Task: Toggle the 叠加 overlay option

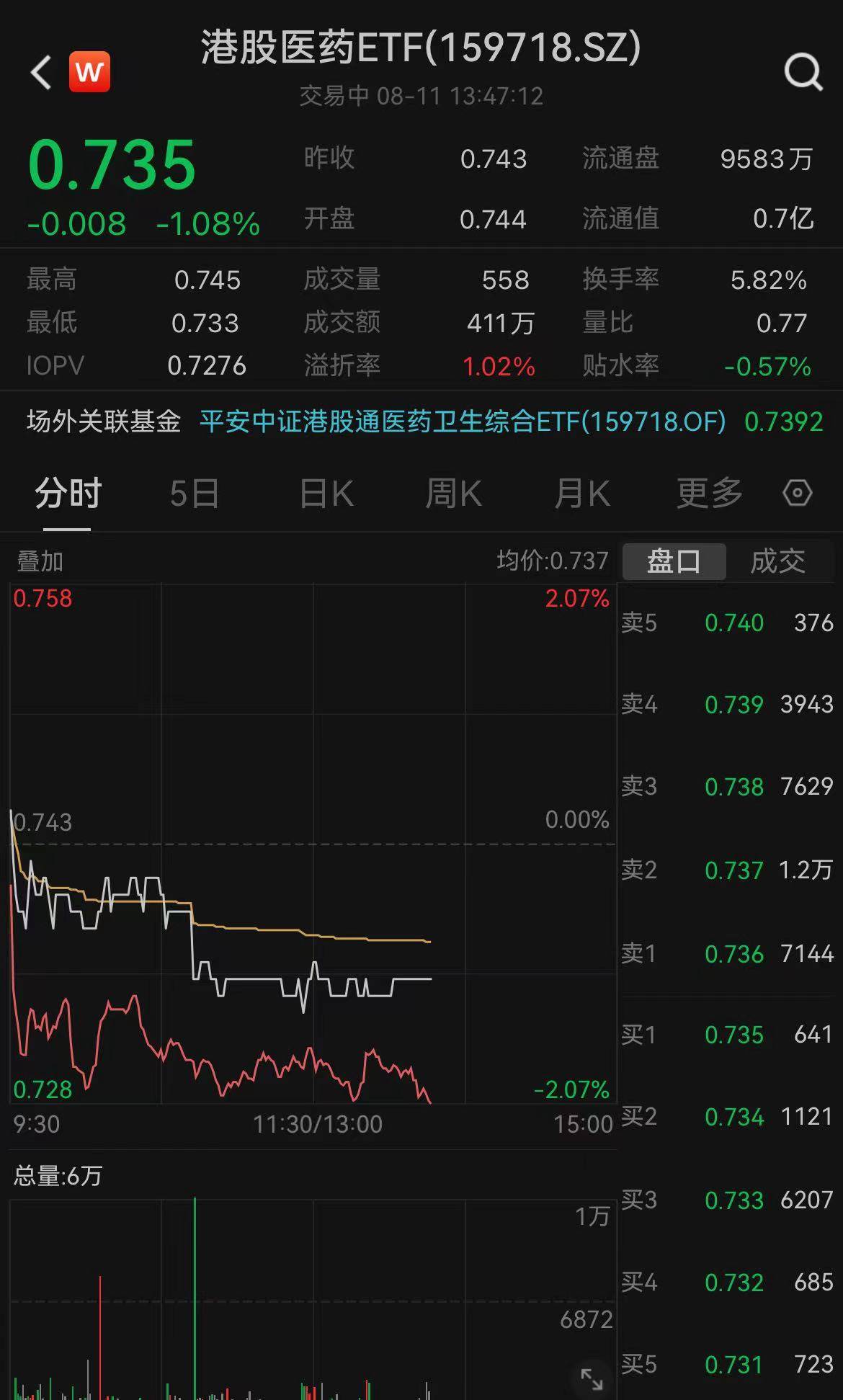Action: coord(38,561)
